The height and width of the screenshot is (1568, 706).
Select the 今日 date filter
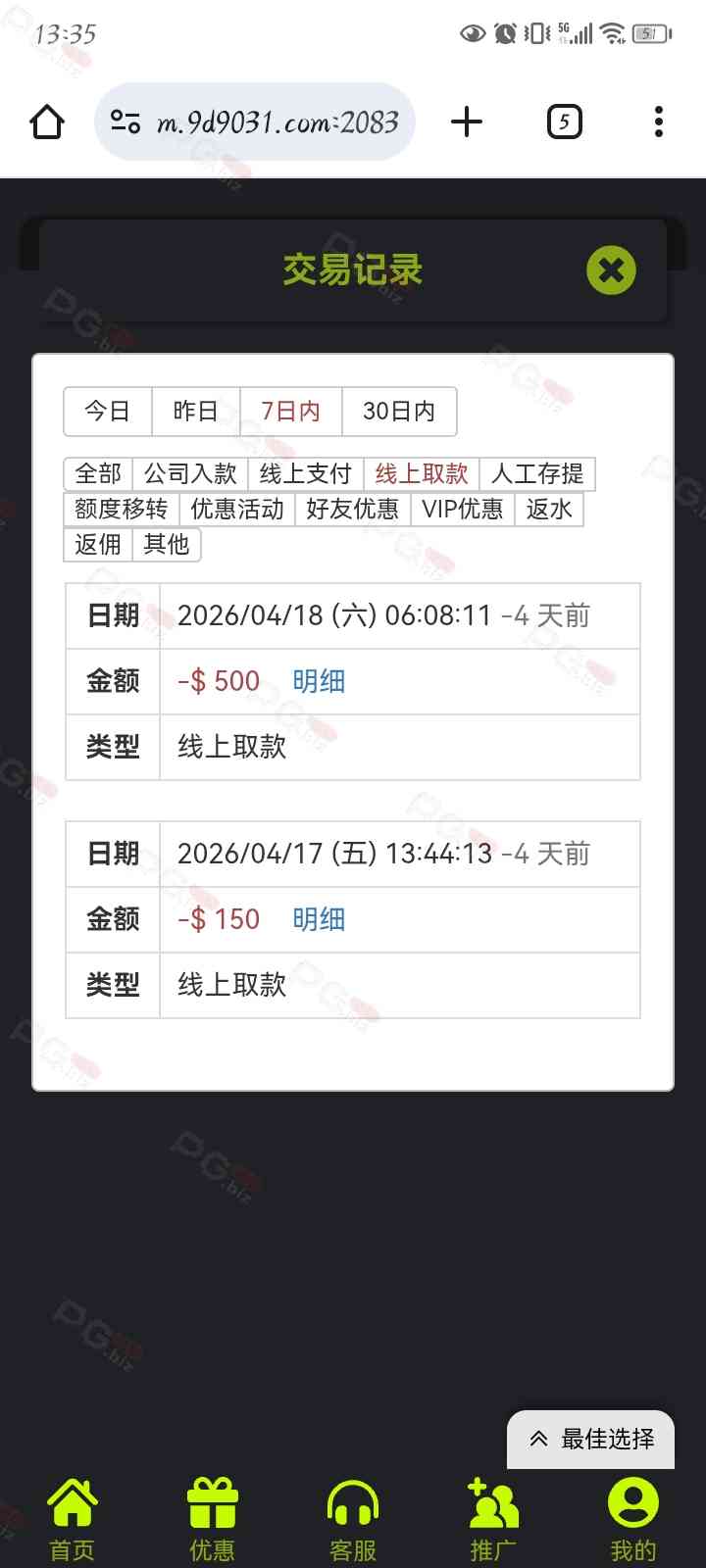coord(108,411)
